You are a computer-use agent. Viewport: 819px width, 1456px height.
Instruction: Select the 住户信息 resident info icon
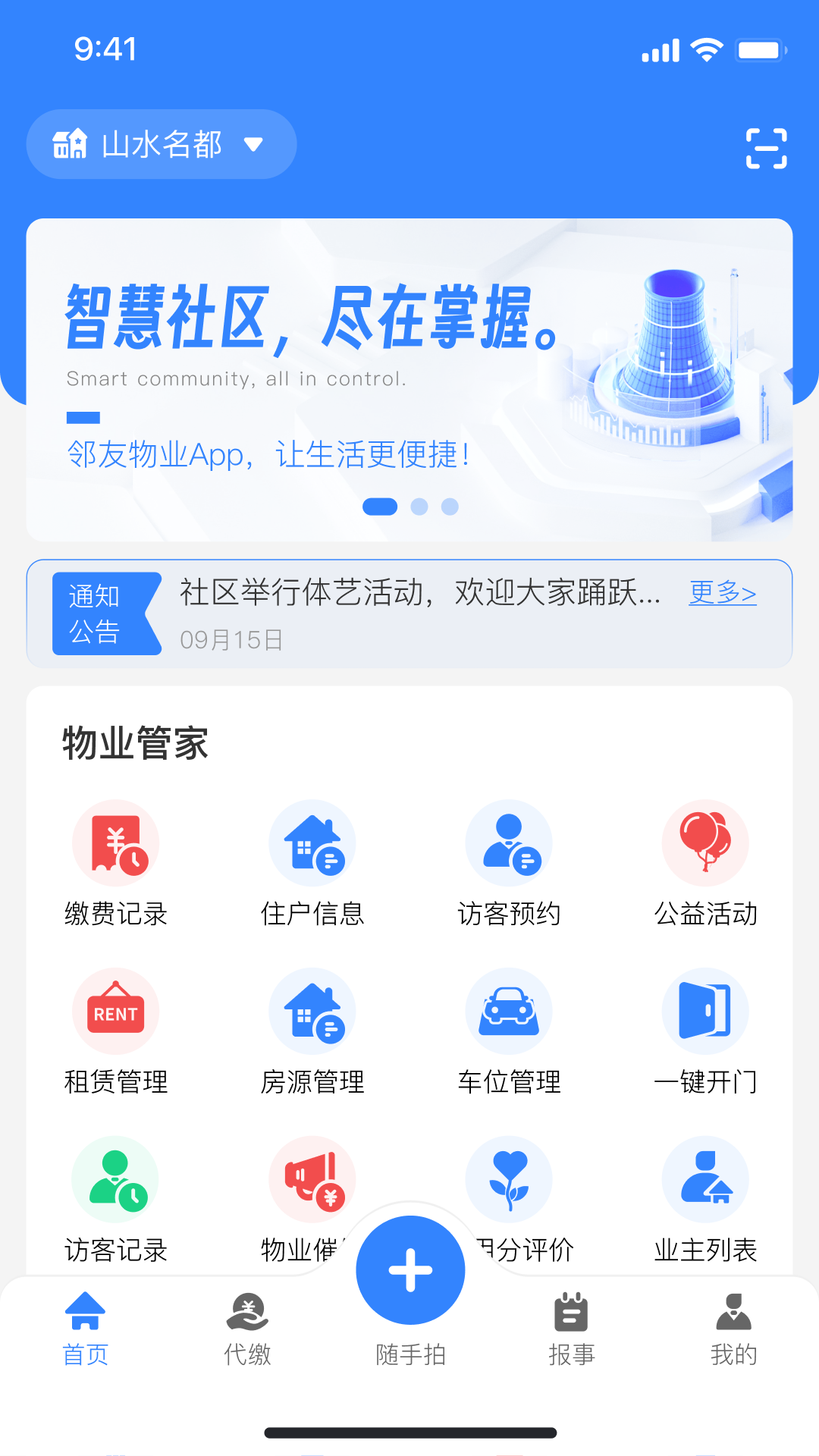tap(312, 843)
